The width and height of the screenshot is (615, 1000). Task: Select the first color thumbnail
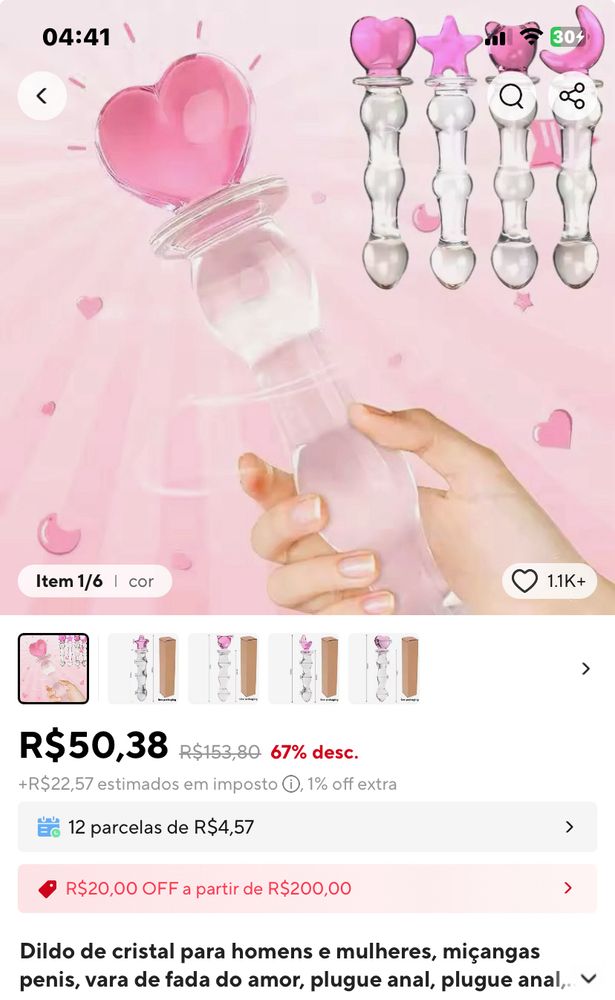pyautogui.click(x=53, y=669)
